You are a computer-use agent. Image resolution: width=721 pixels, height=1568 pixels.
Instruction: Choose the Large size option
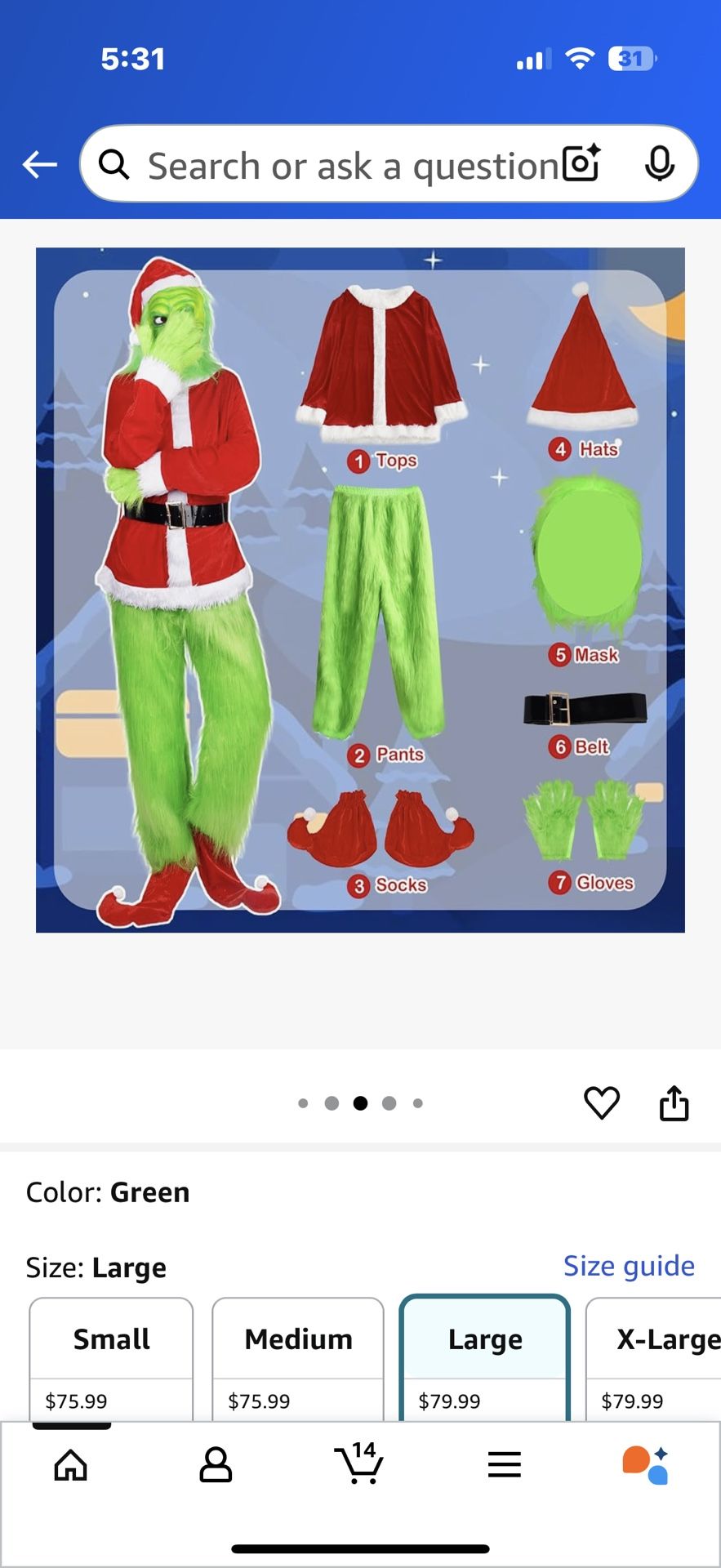point(484,1356)
